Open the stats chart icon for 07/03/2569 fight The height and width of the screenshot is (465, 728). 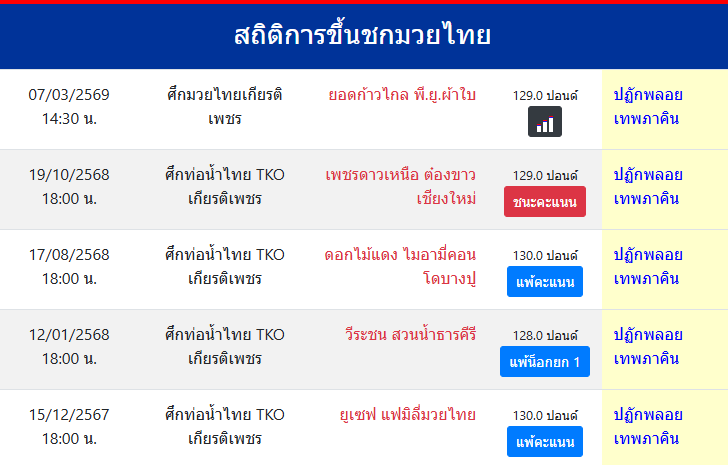point(545,122)
